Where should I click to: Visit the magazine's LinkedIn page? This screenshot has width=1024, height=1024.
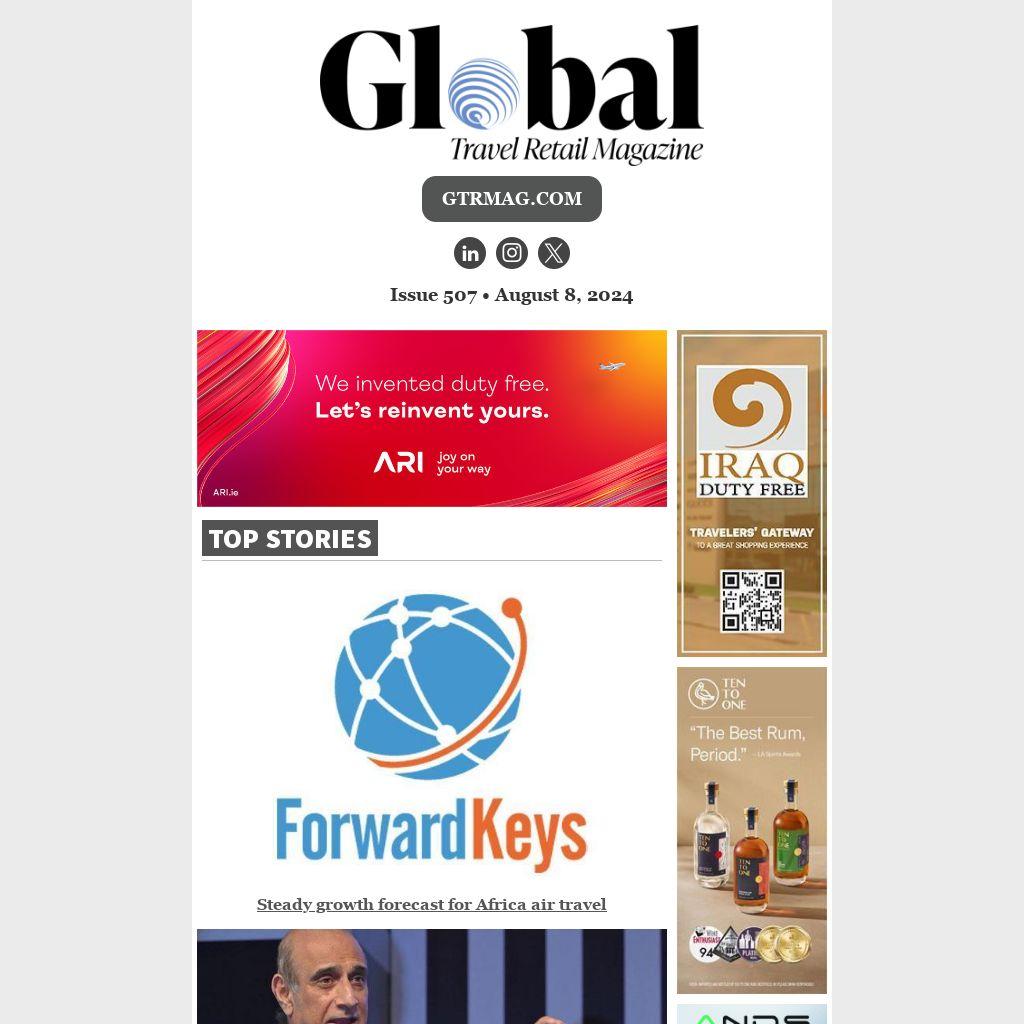click(470, 253)
